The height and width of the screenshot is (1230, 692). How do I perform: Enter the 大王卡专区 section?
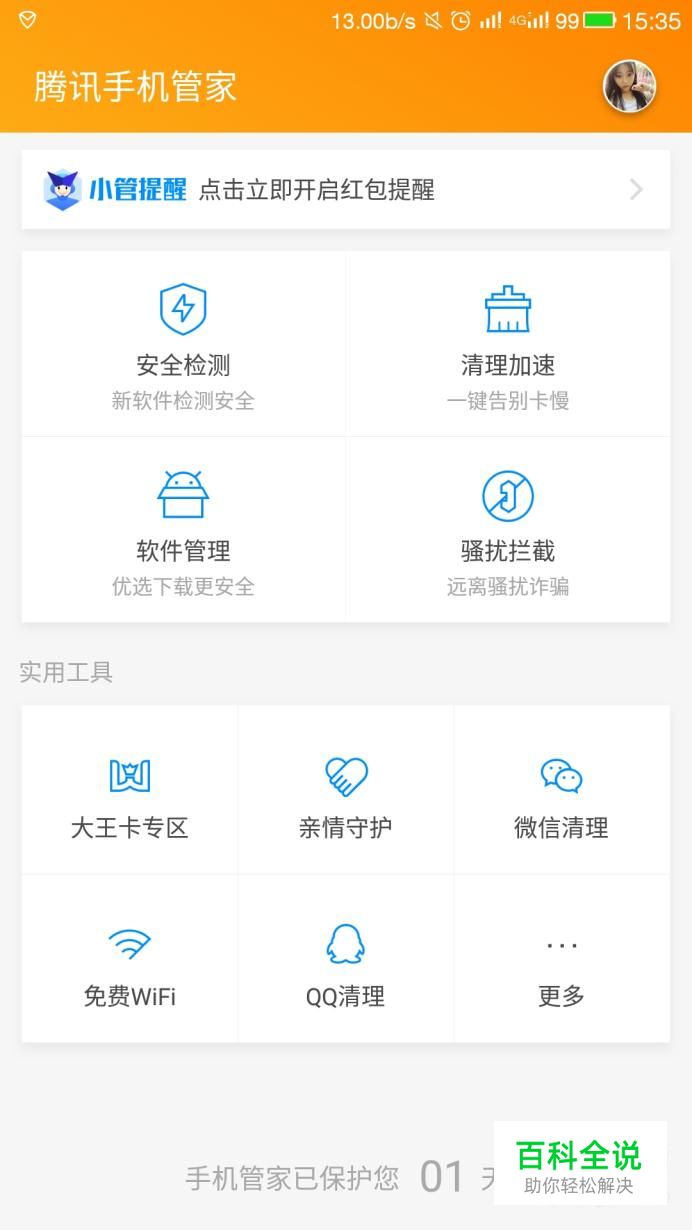pyautogui.click(x=130, y=792)
